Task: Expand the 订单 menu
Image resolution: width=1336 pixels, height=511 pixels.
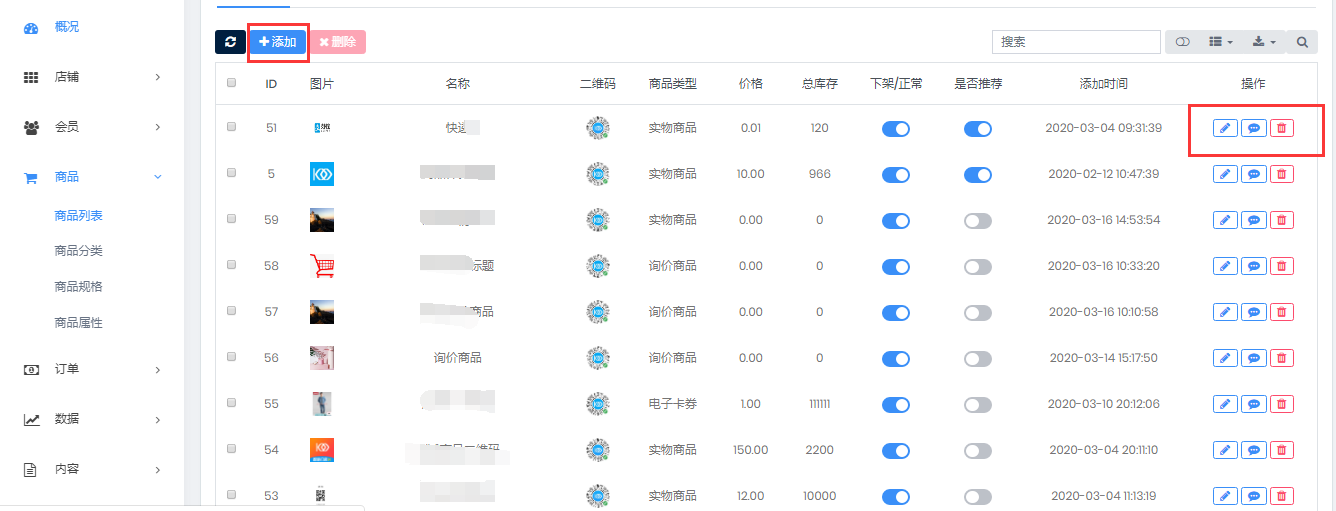Action: click(90, 369)
